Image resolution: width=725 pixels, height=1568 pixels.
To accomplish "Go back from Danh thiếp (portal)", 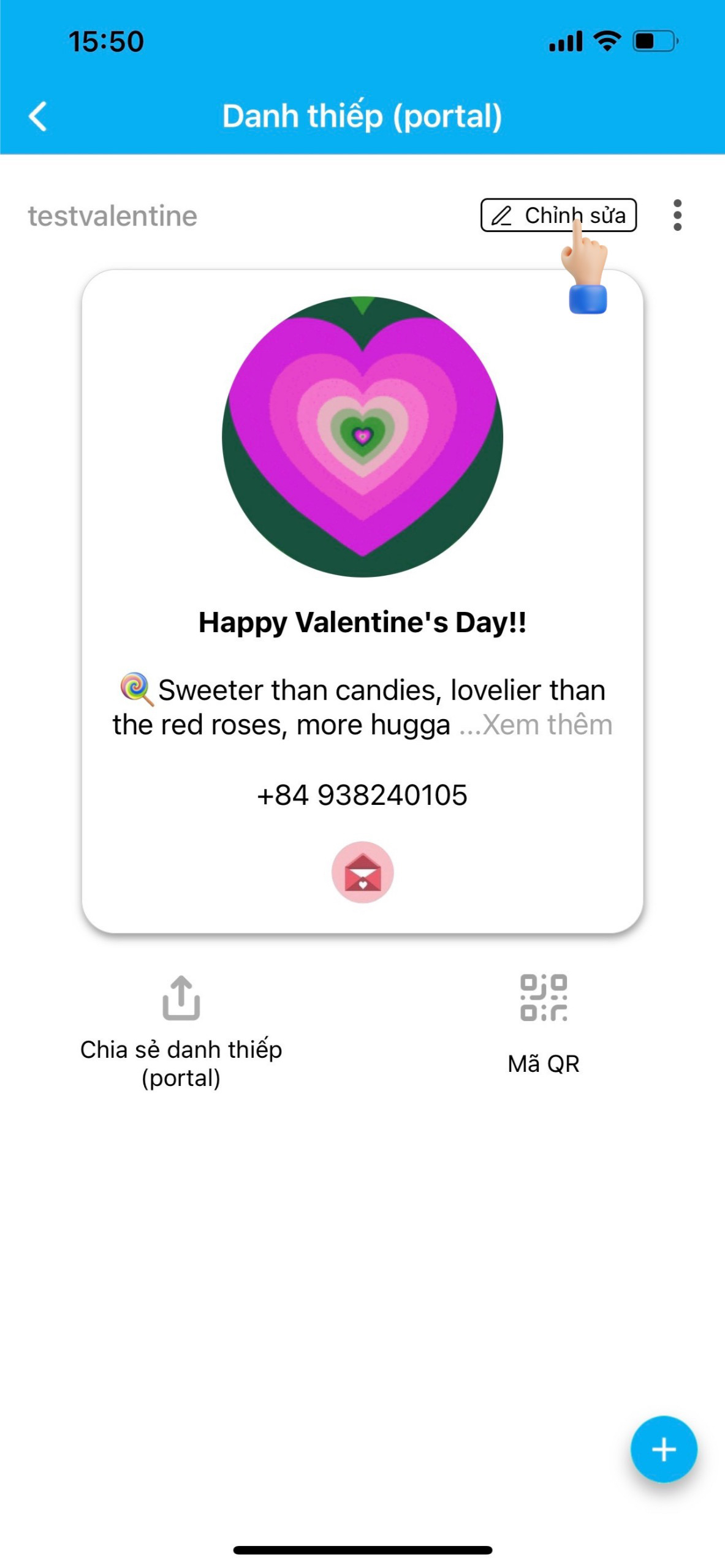I will click(38, 116).
